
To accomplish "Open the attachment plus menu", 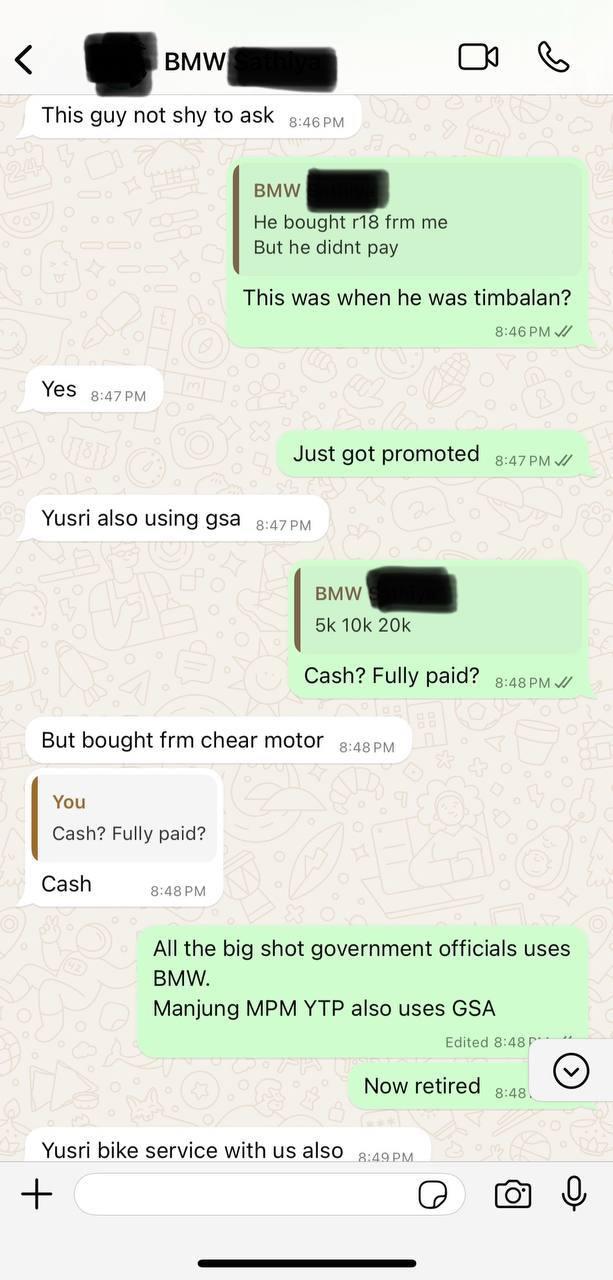I will [x=37, y=1194].
